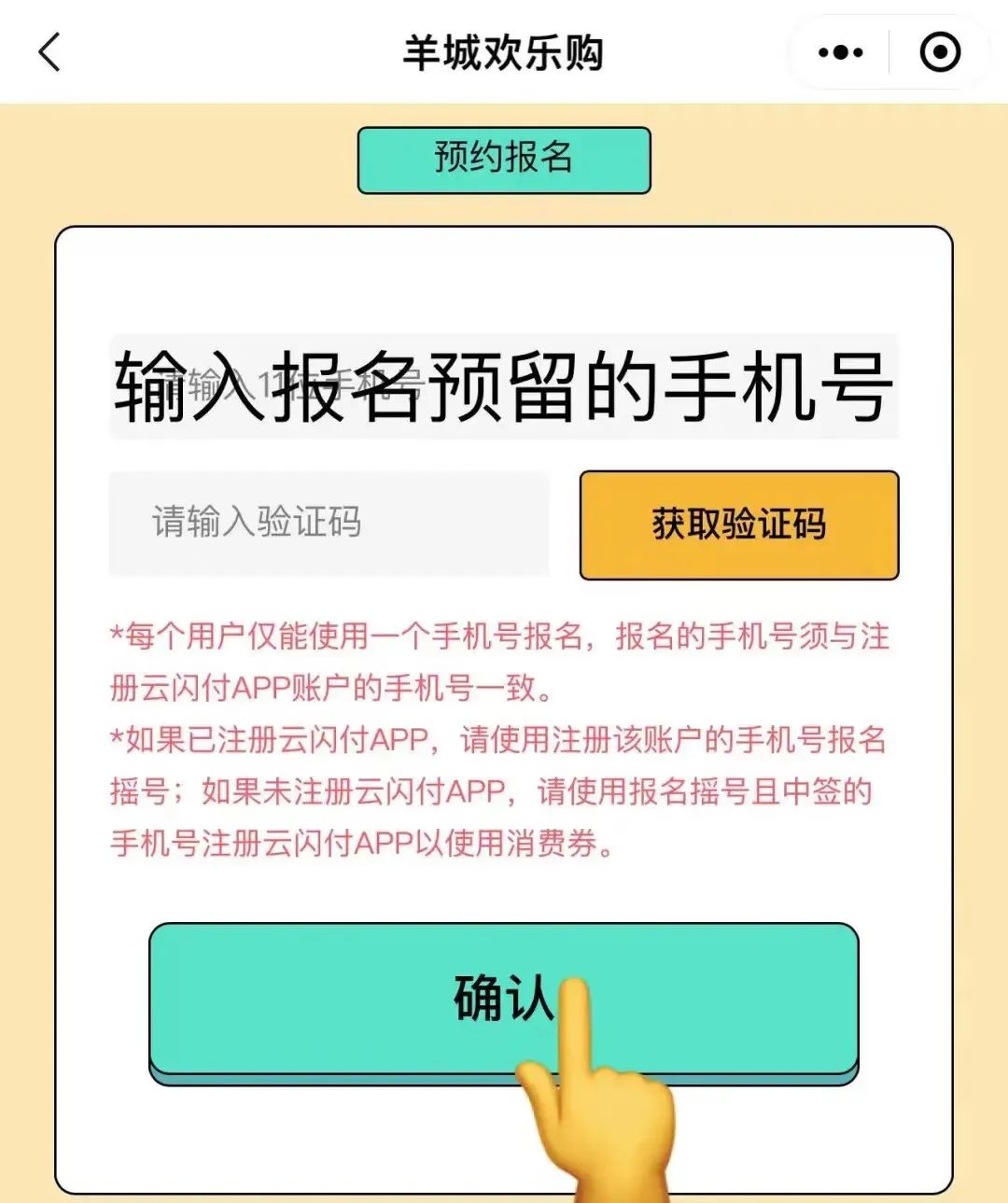Focus the 请输入验证码 field
This screenshot has height=1203, width=1008.
[329, 523]
